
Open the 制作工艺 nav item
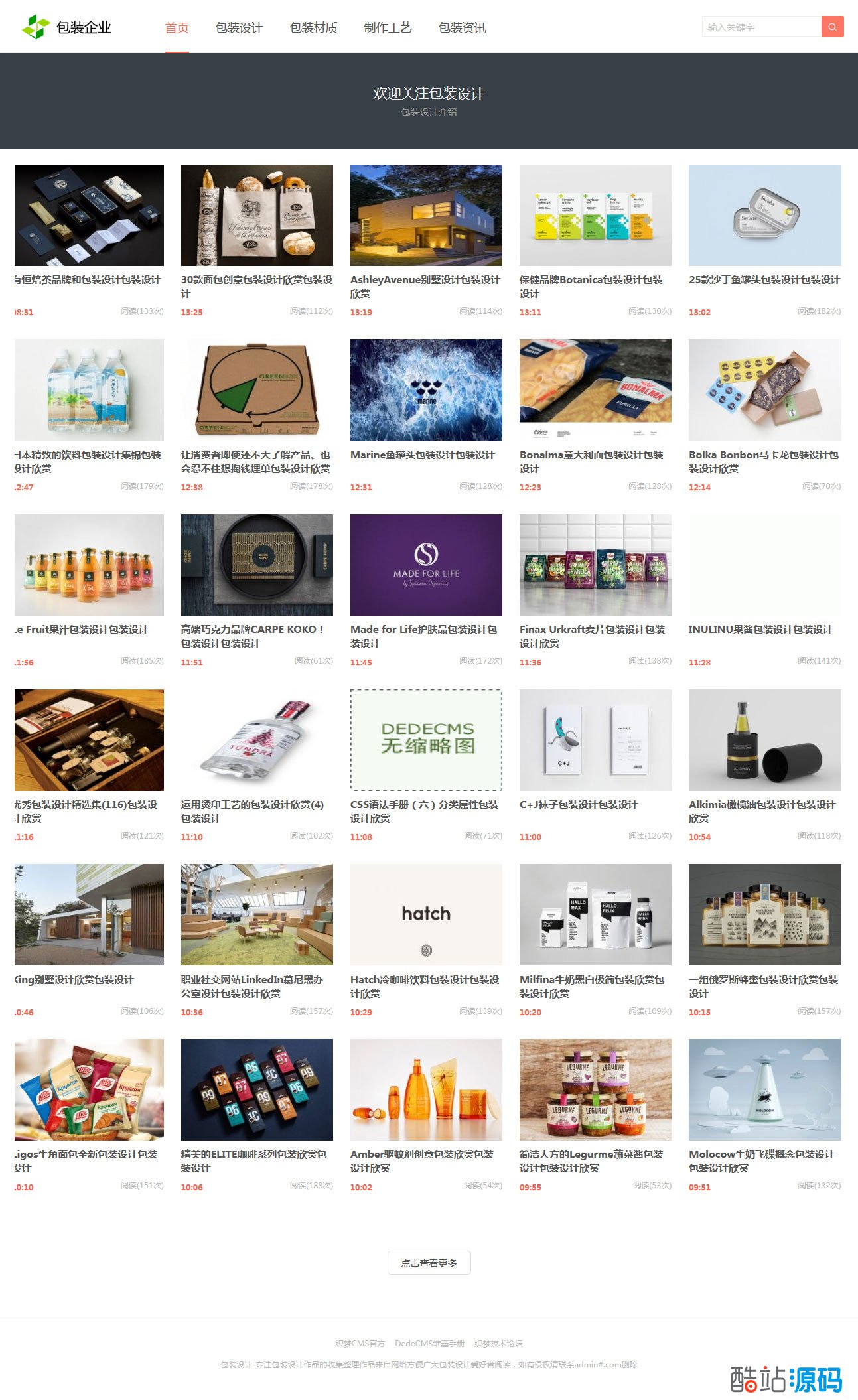pos(388,28)
